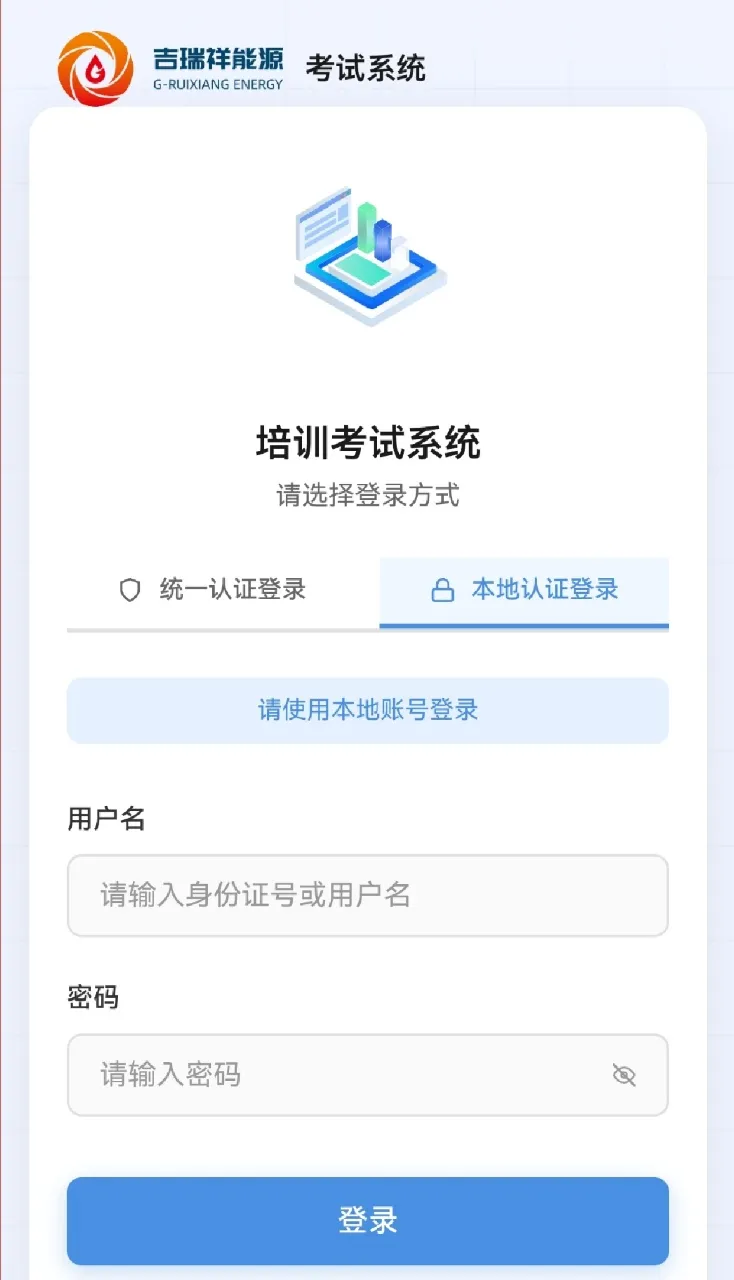The height and width of the screenshot is (1280, 734).
Task: Select the 本地认证登录 tab
Action: [524, 590]
